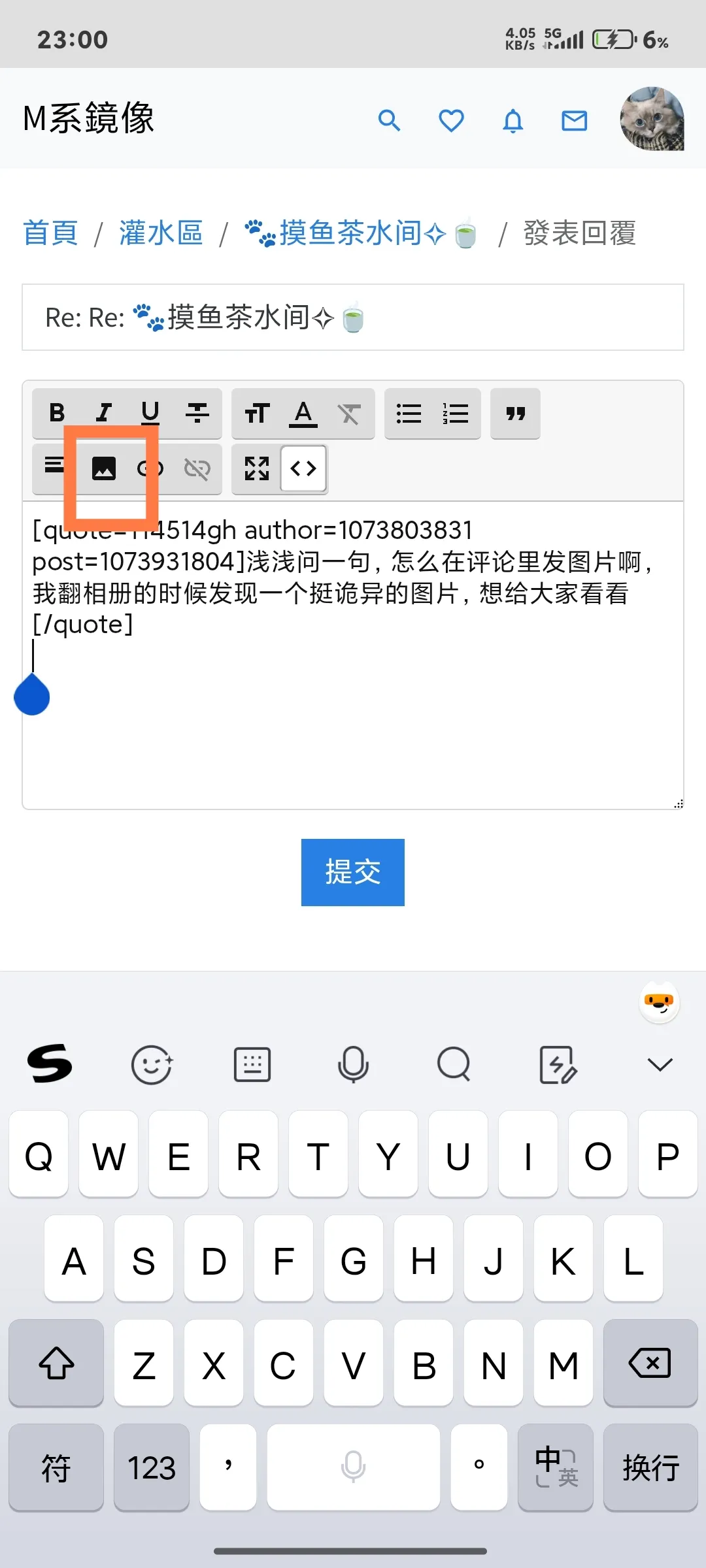Open the cat profile avatar
This screenshot has height=1568, width=706.
point(652,119)
